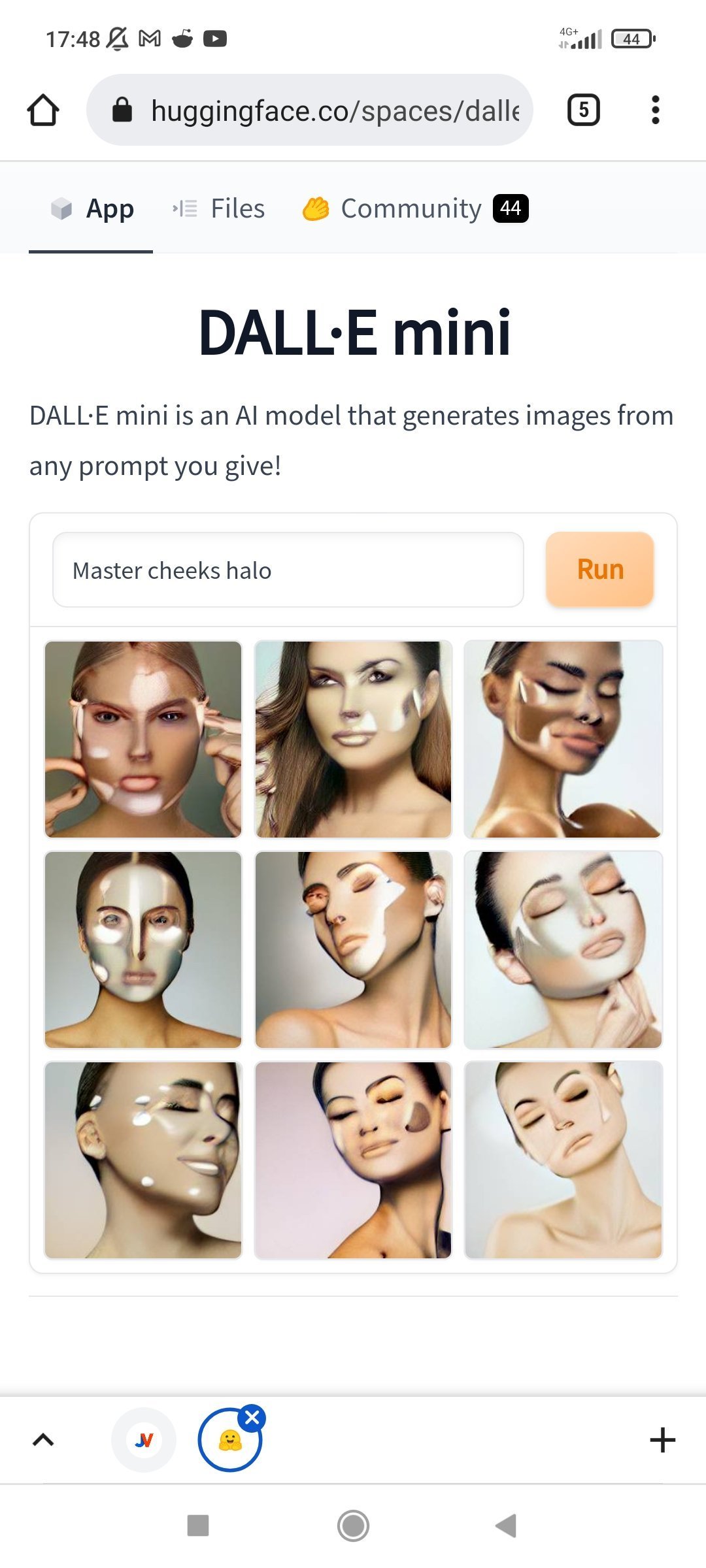Close the current Hugging Face tab
This screenshot has height=1568, width=706.
[252, 1418]
